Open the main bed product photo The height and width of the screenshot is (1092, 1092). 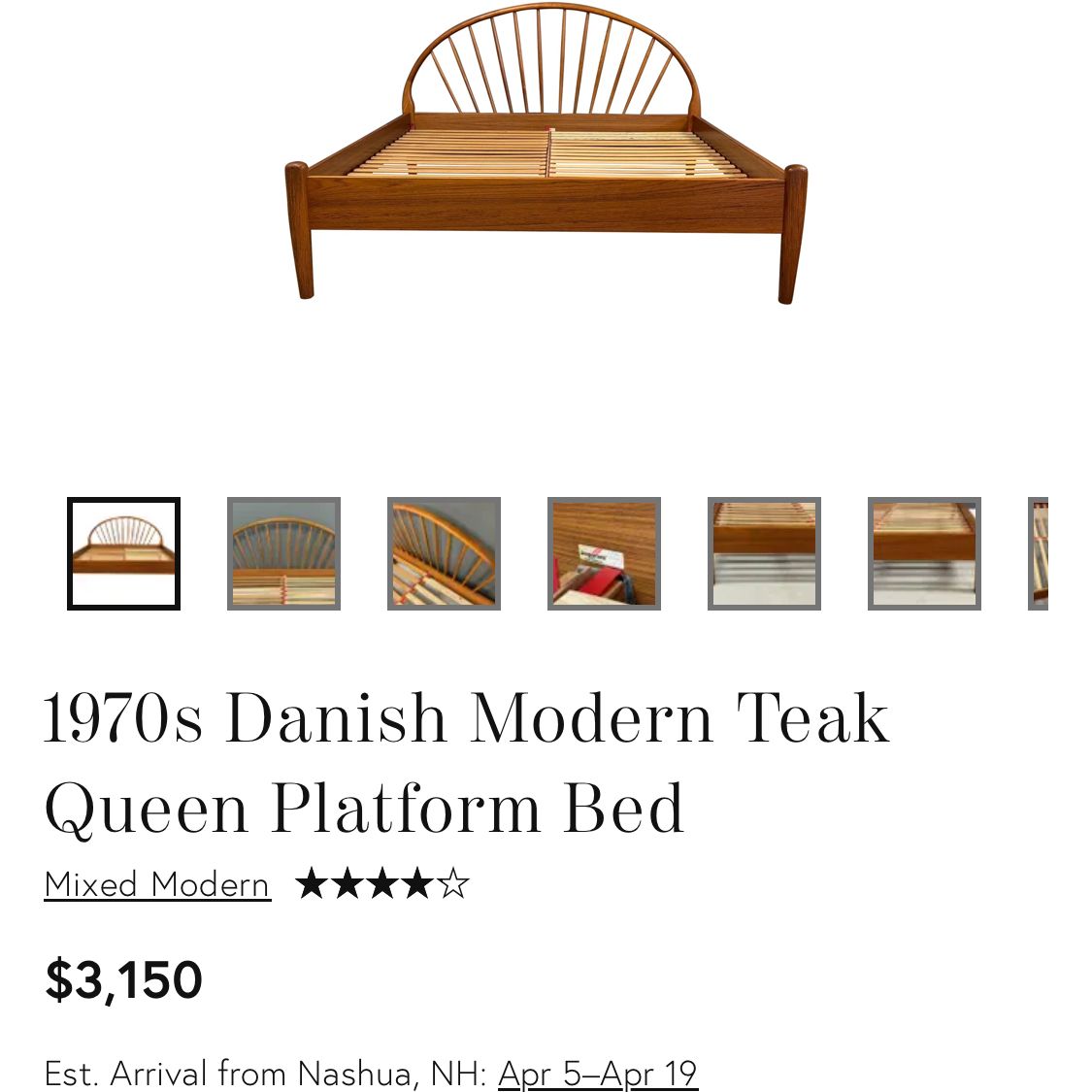click(x=546, y=160)
